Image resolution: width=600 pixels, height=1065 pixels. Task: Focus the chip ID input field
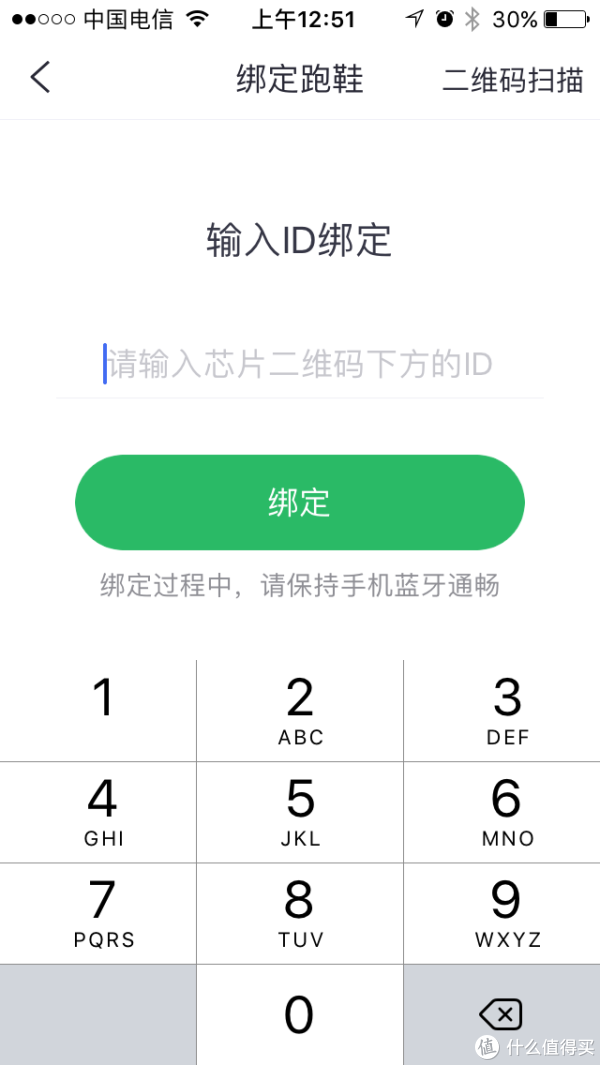(x=300, y=364)
